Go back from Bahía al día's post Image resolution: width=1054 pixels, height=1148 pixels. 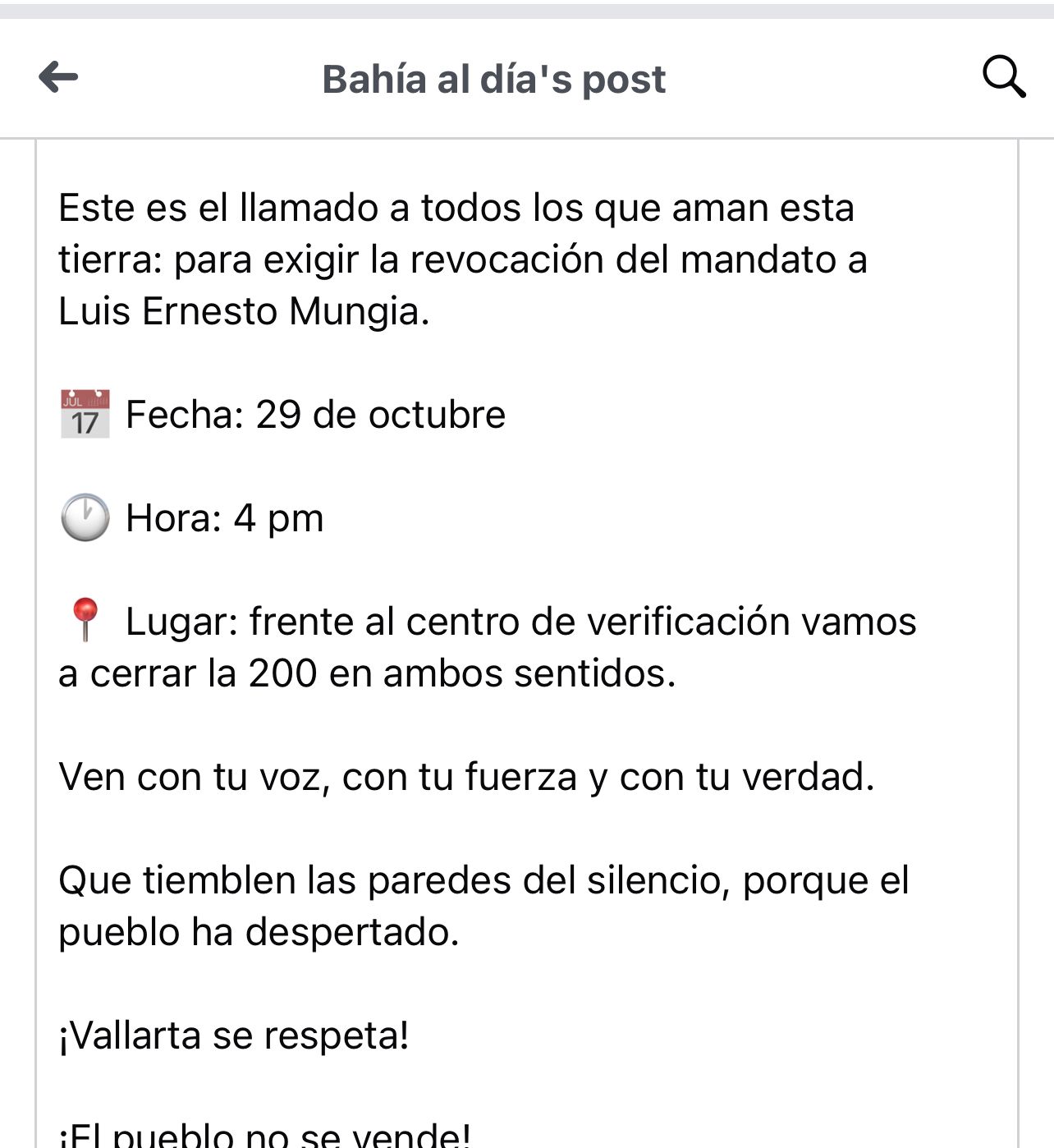pos(58,77)
